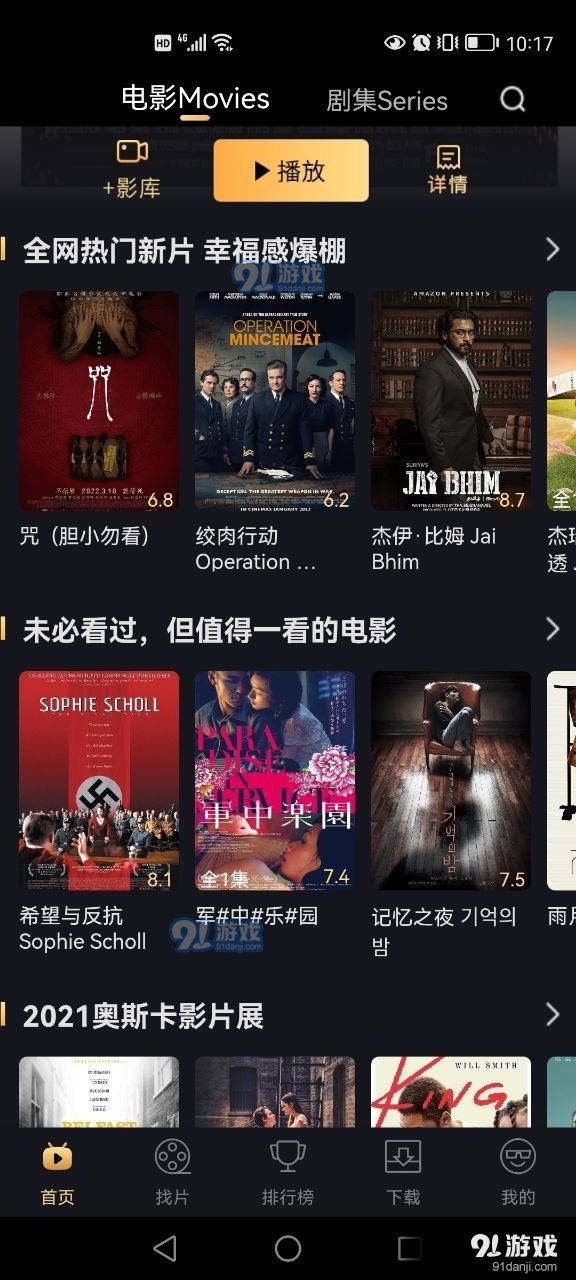Open the 咒（胆小勿看）movie poster
576x1280 pixels.
click(99, 401)
